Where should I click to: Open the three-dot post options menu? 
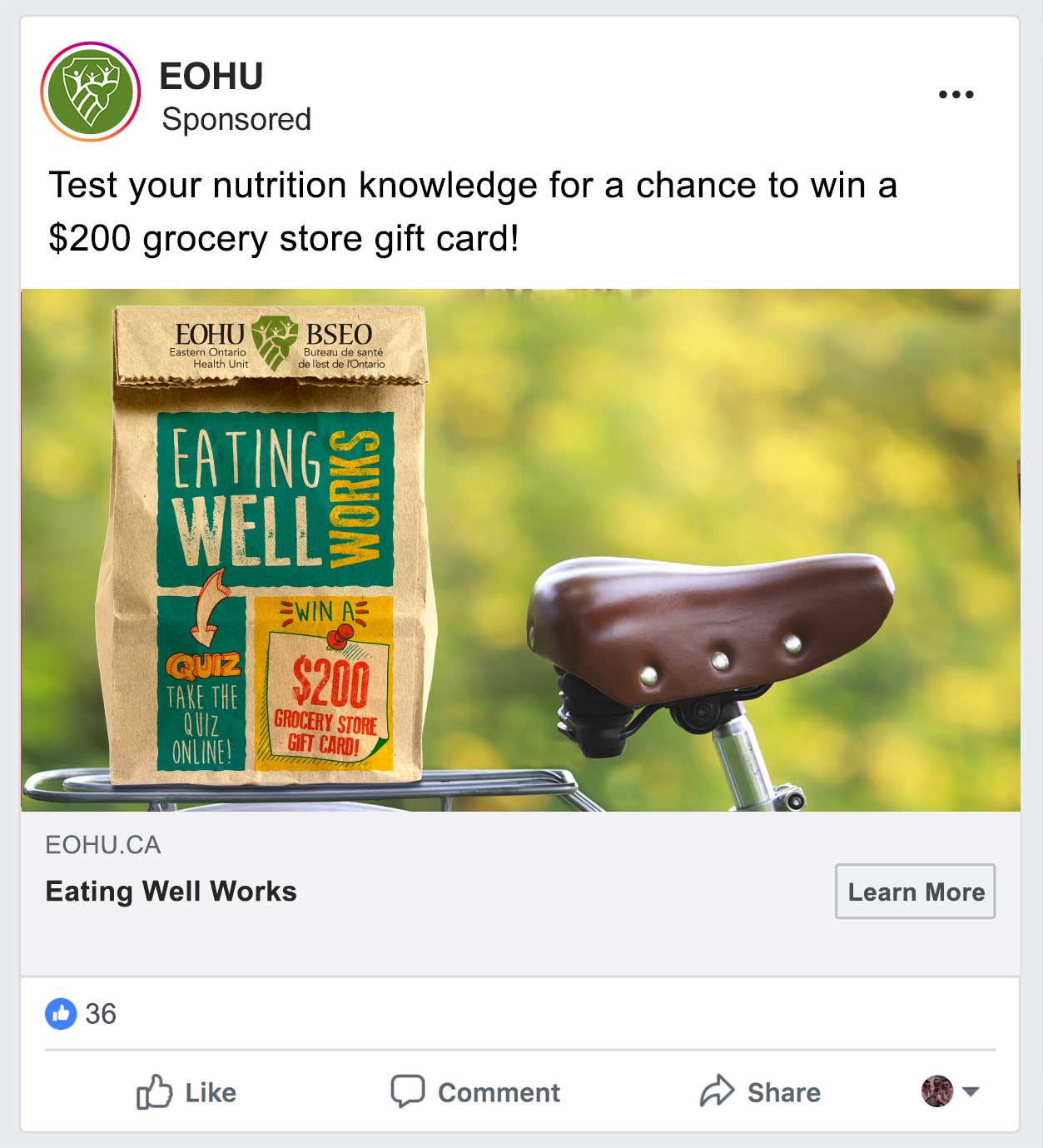[x=956, y=94]
